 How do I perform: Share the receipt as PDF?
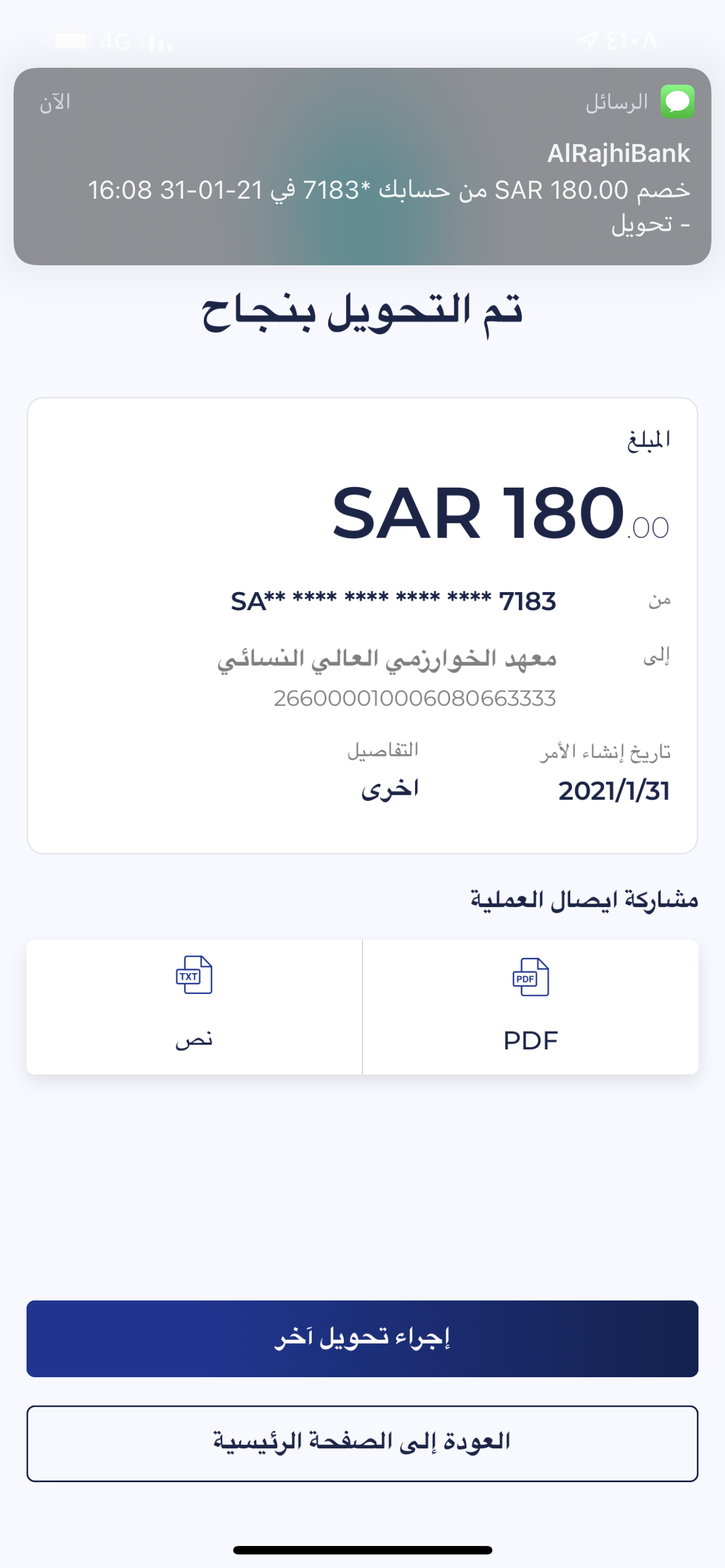(x=530, y=1006)
